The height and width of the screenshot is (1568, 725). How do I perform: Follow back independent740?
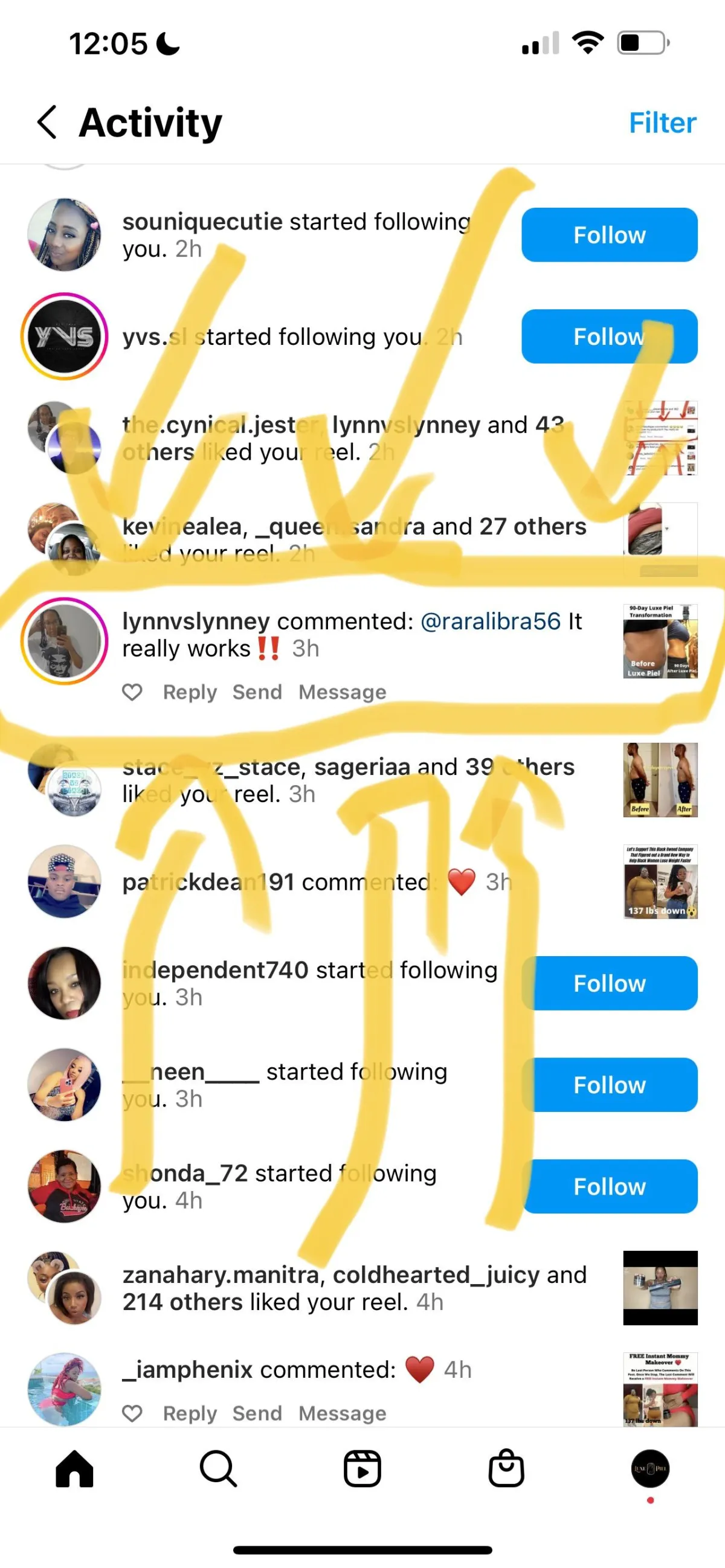[610, 983]
